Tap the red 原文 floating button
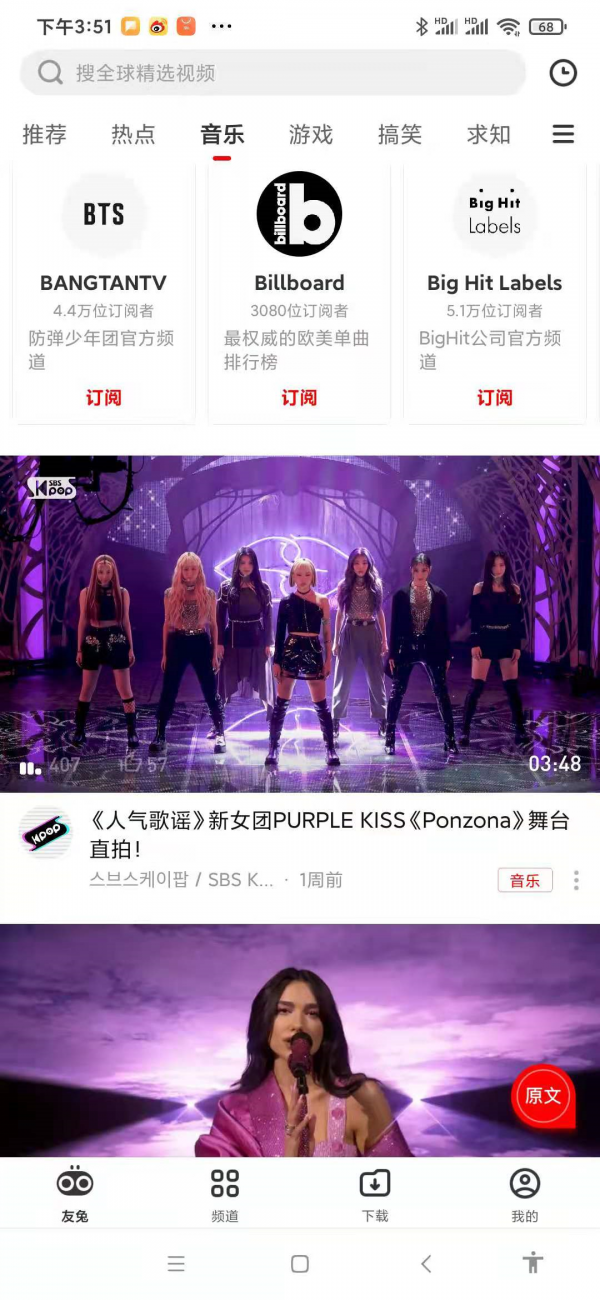The width and height of the screenshot is (600, 1300). click(x=543, y=1096)
